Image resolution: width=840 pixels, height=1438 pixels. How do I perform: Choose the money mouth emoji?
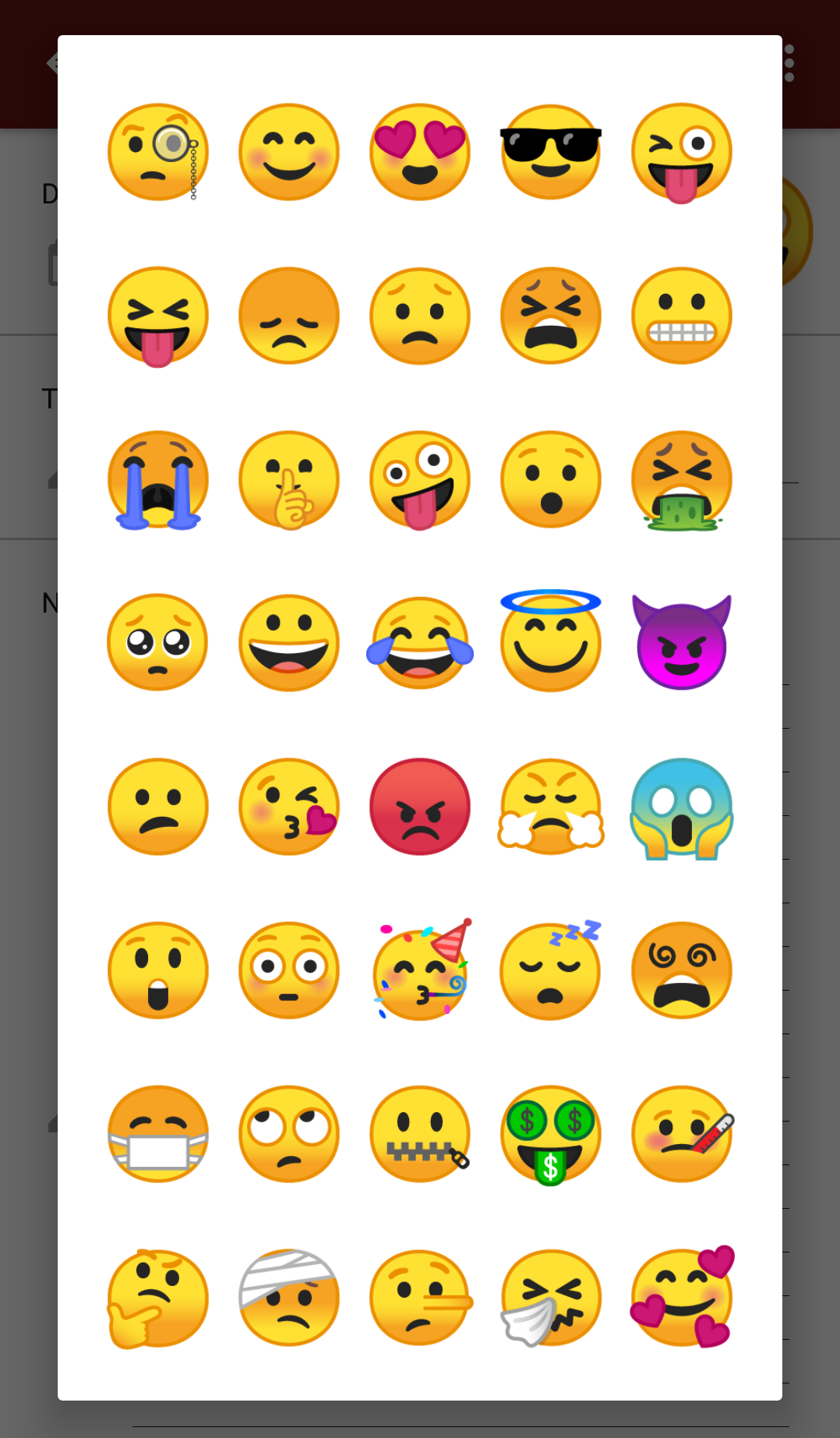(551, 1134)
